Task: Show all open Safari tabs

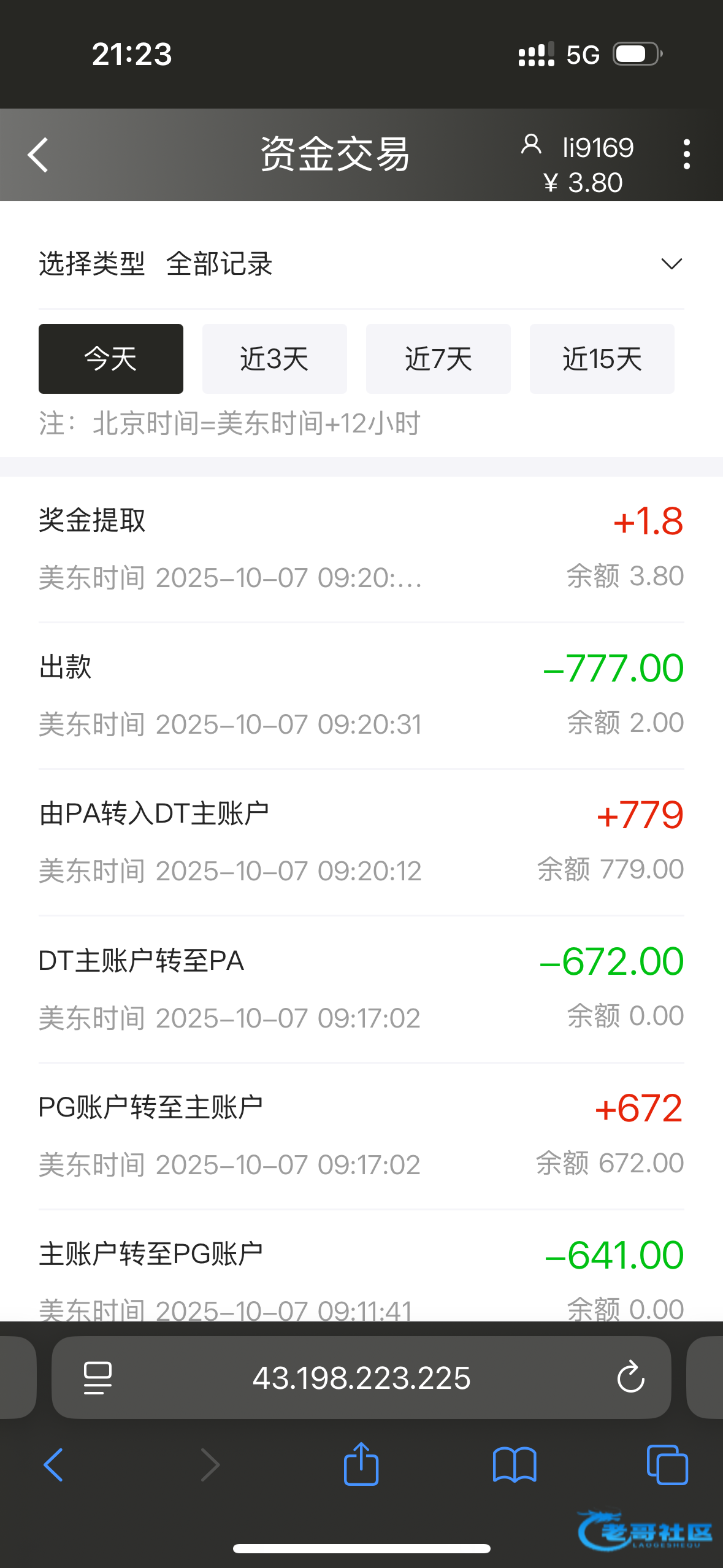Action: [667, 1465]
